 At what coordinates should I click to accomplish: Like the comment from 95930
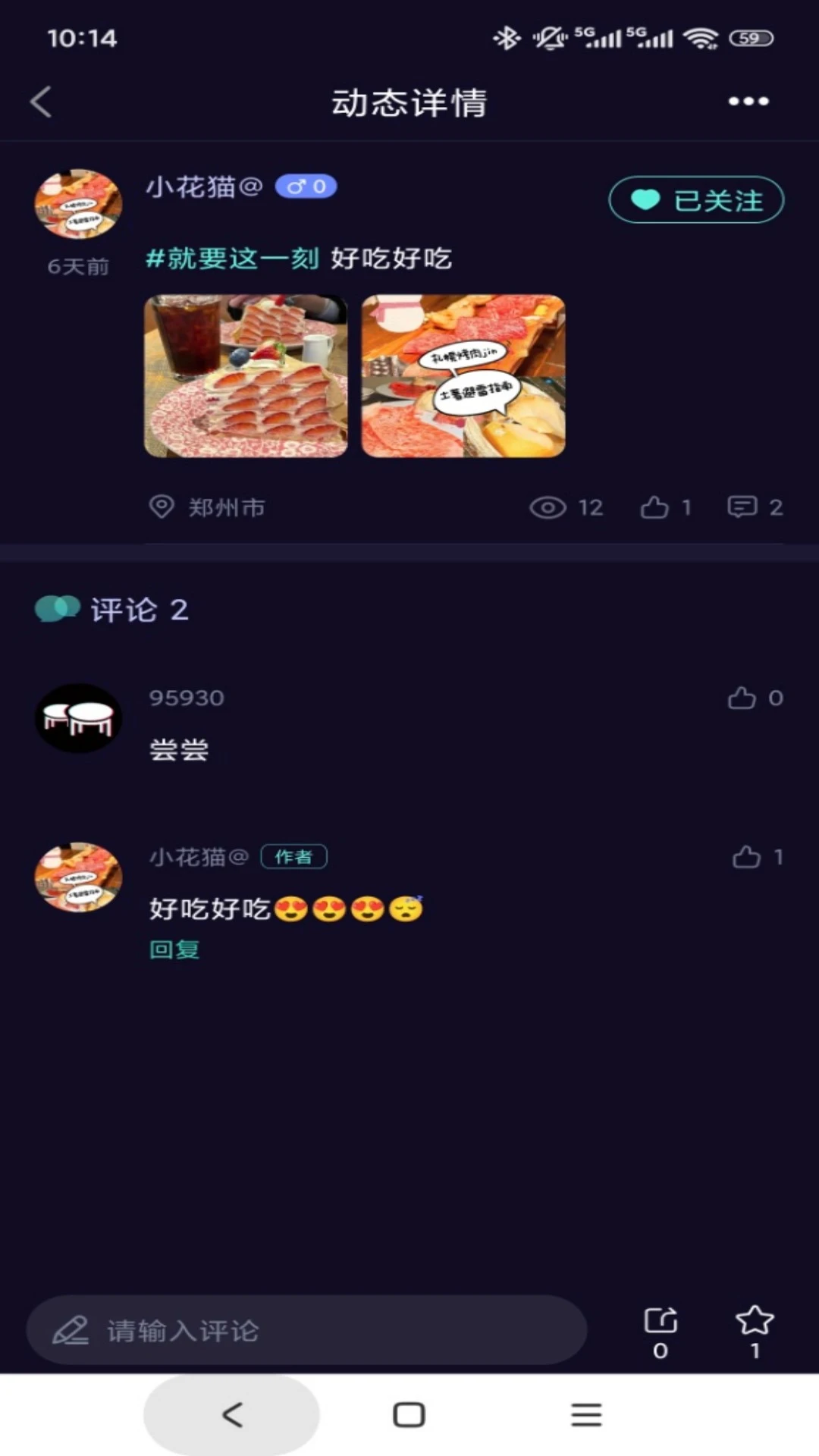(742, 698)
